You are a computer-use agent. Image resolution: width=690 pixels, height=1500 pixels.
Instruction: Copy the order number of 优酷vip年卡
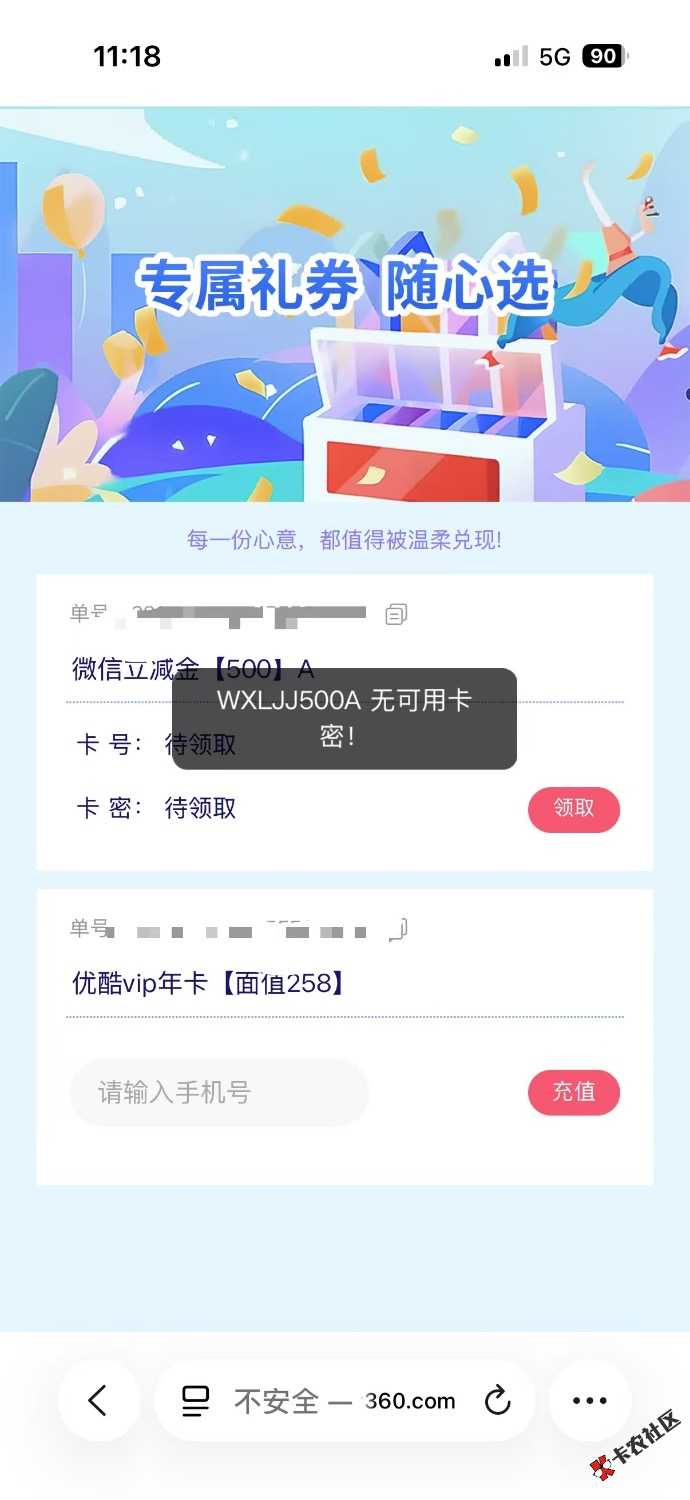(x=398, y=931)
